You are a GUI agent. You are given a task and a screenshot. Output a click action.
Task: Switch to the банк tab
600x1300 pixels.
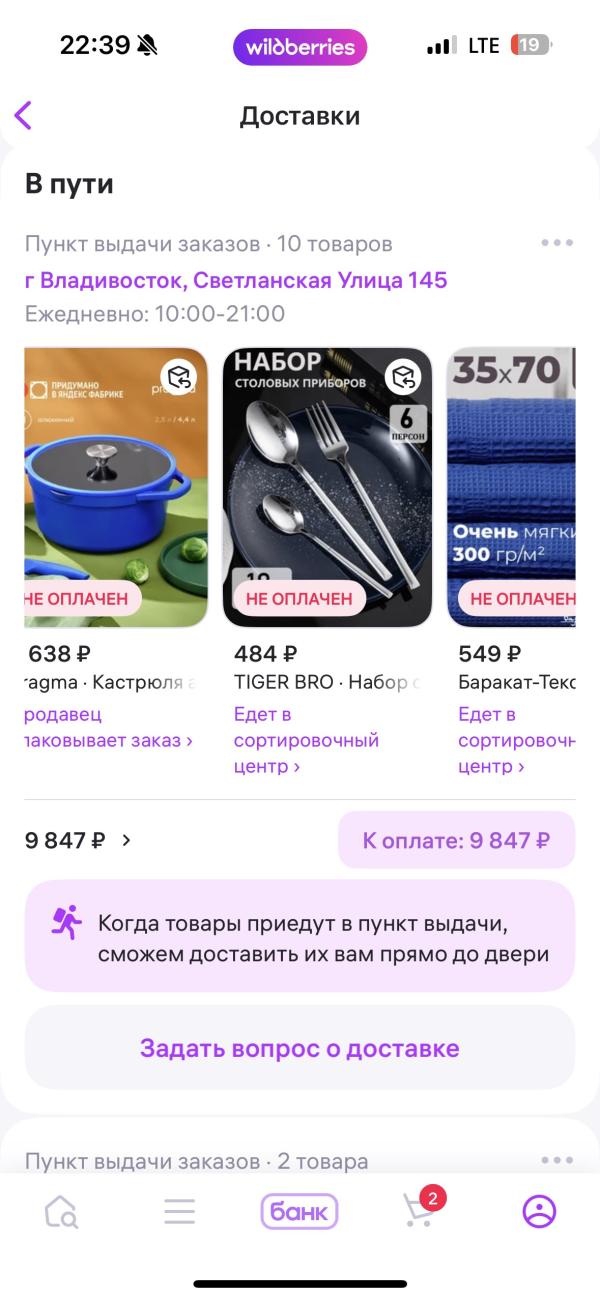coord(300,1212)
